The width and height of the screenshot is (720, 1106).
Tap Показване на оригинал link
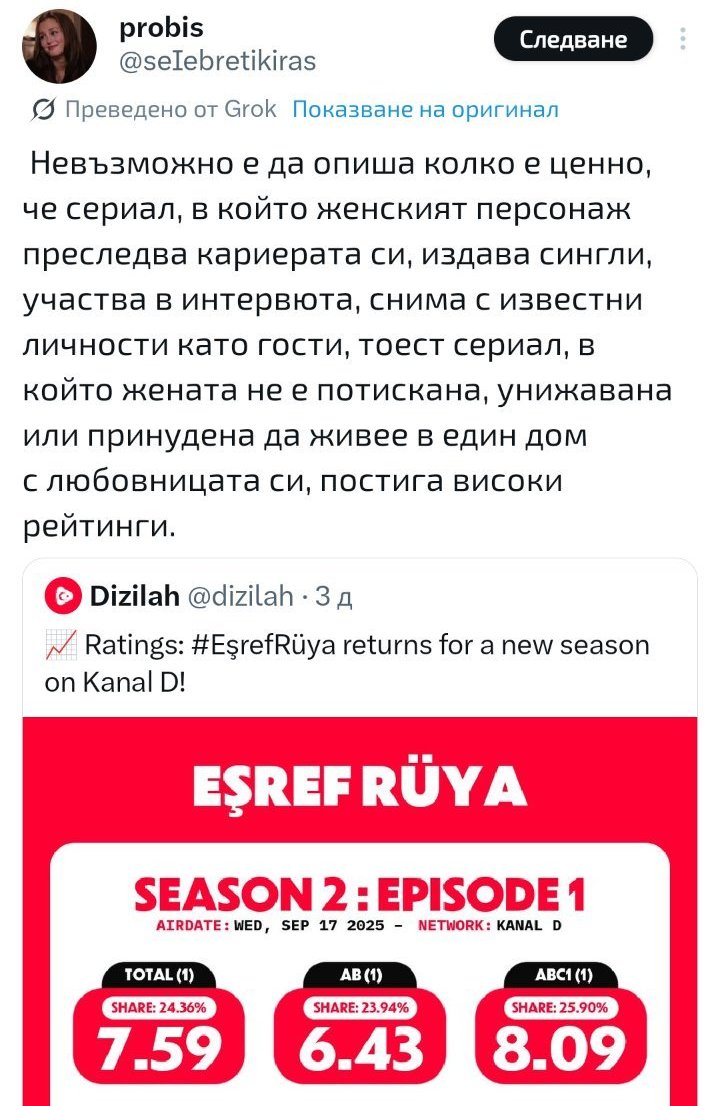[x=425, y=110]
